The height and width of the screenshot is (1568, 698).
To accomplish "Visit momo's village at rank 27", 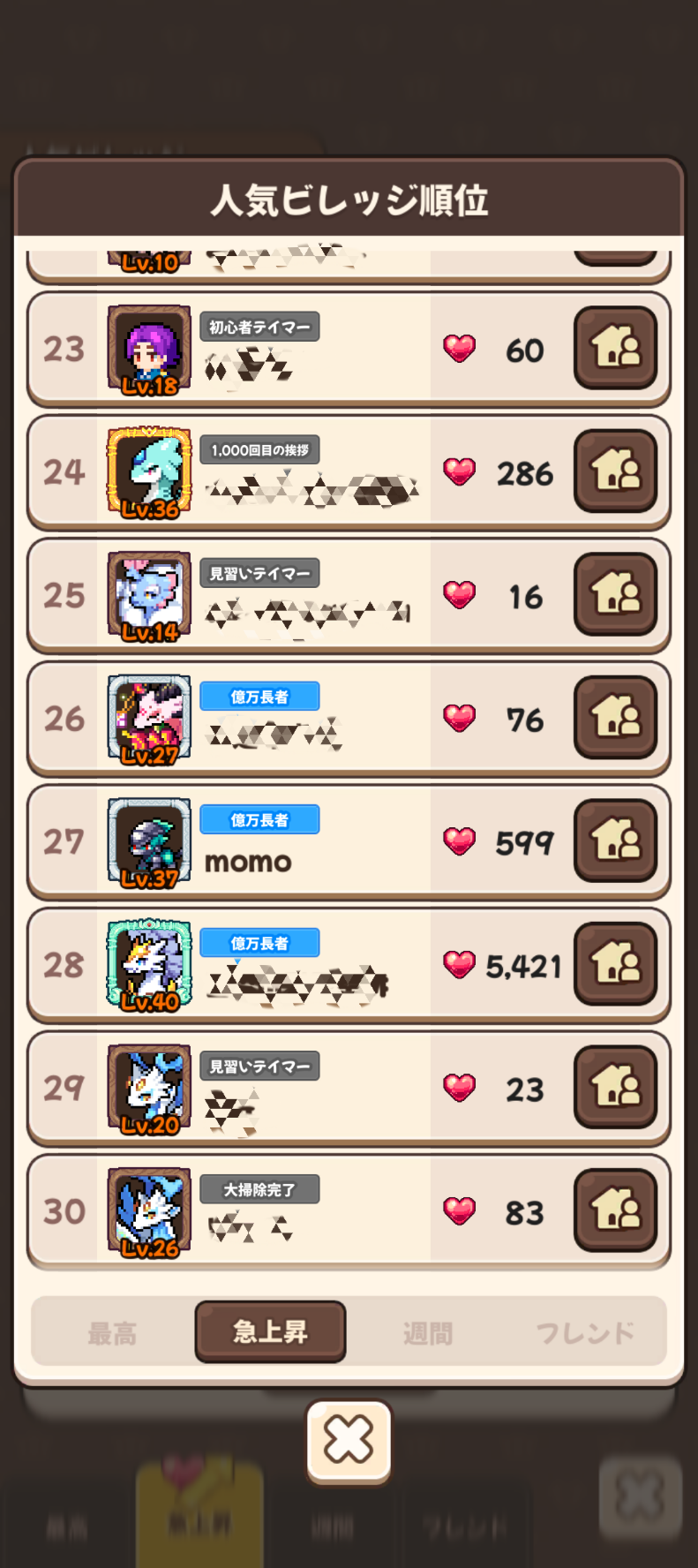I will [616, 841].
